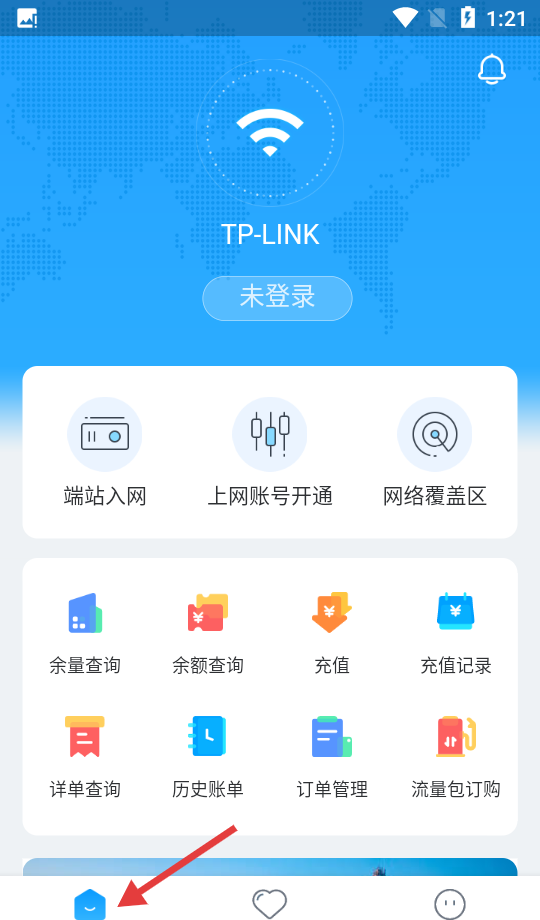Image resolution: width=540 pixels, height=920 pixels.
Task: Open 详单查询
Action: [x=85, y=757]
